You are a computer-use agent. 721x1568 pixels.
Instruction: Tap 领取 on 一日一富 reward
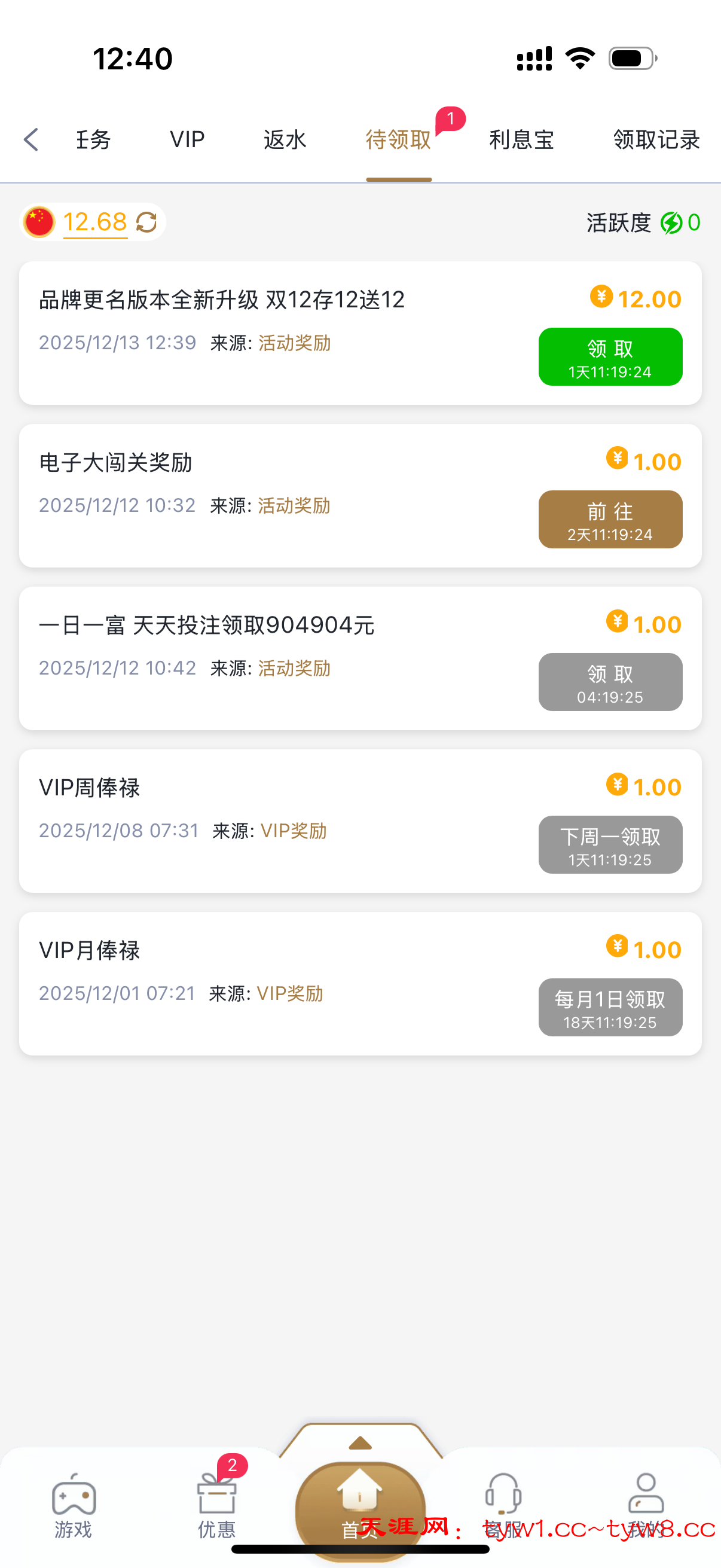coord(610,682)
